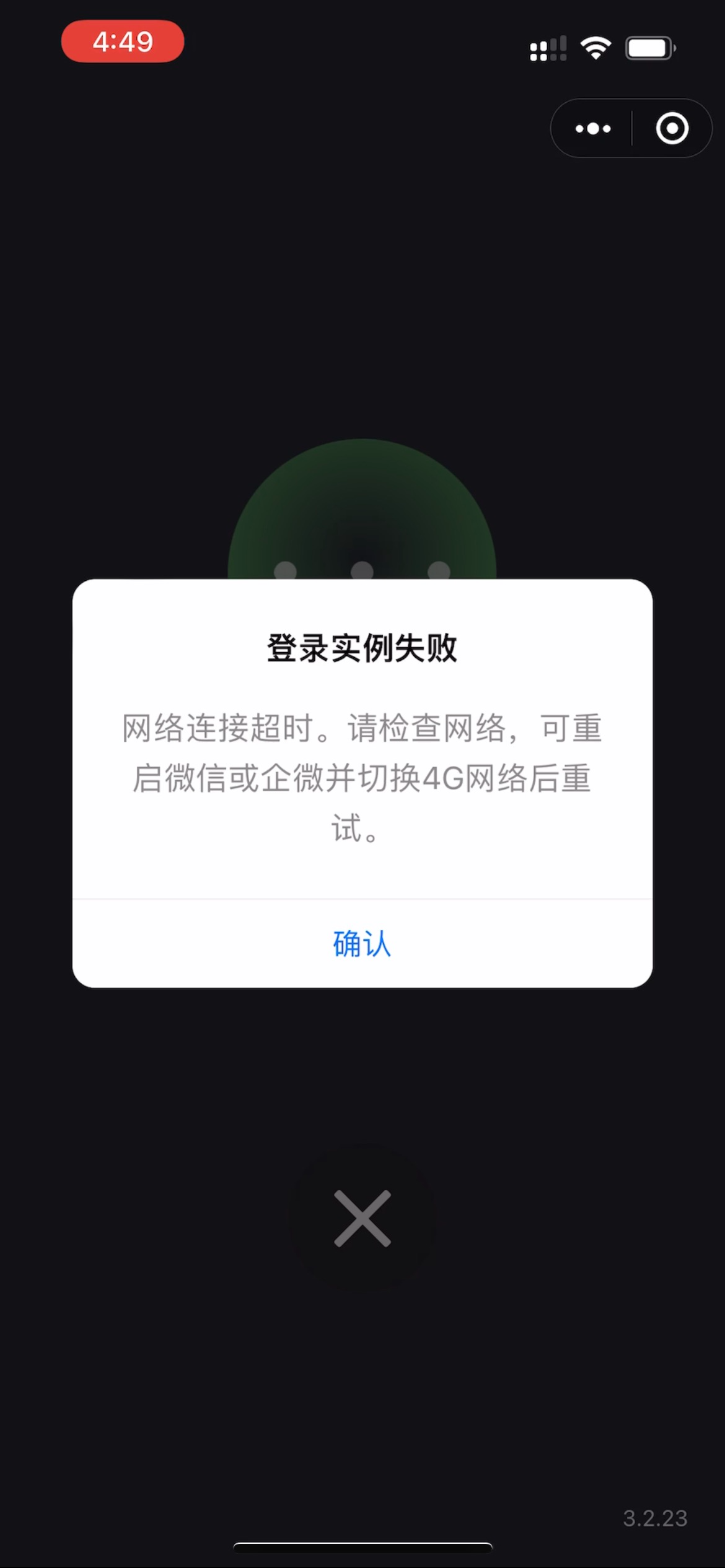Open the mini program three-dot menu

click(x=592, y=129)
